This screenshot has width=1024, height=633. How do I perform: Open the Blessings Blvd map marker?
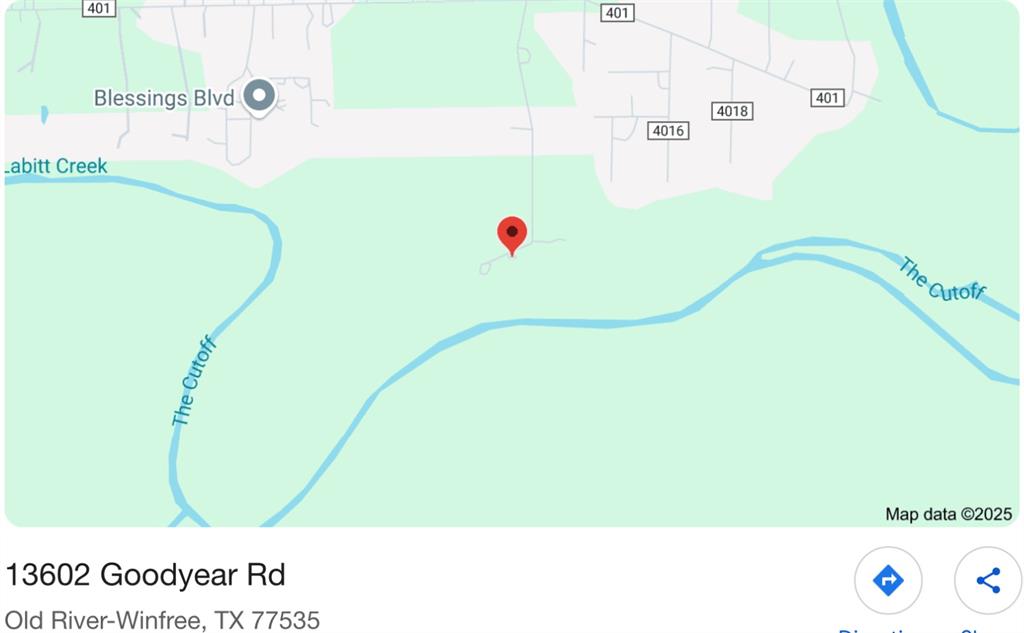(260, 97)
